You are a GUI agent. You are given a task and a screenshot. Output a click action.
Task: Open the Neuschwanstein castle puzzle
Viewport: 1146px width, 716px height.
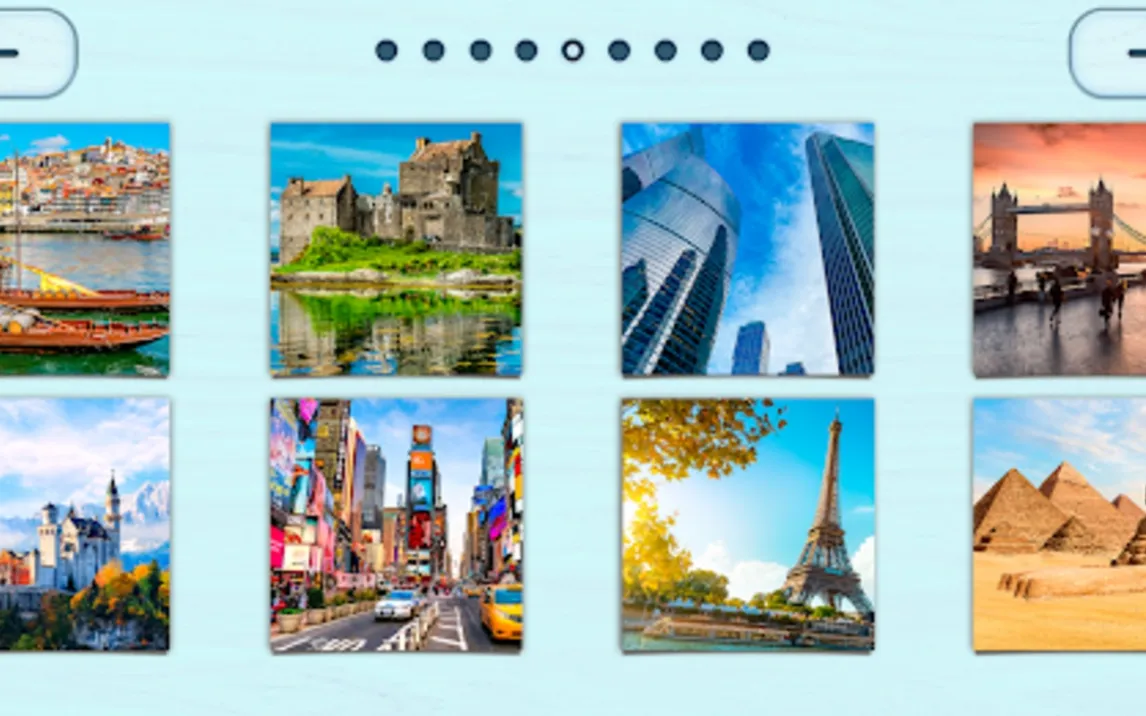(84, 524)
